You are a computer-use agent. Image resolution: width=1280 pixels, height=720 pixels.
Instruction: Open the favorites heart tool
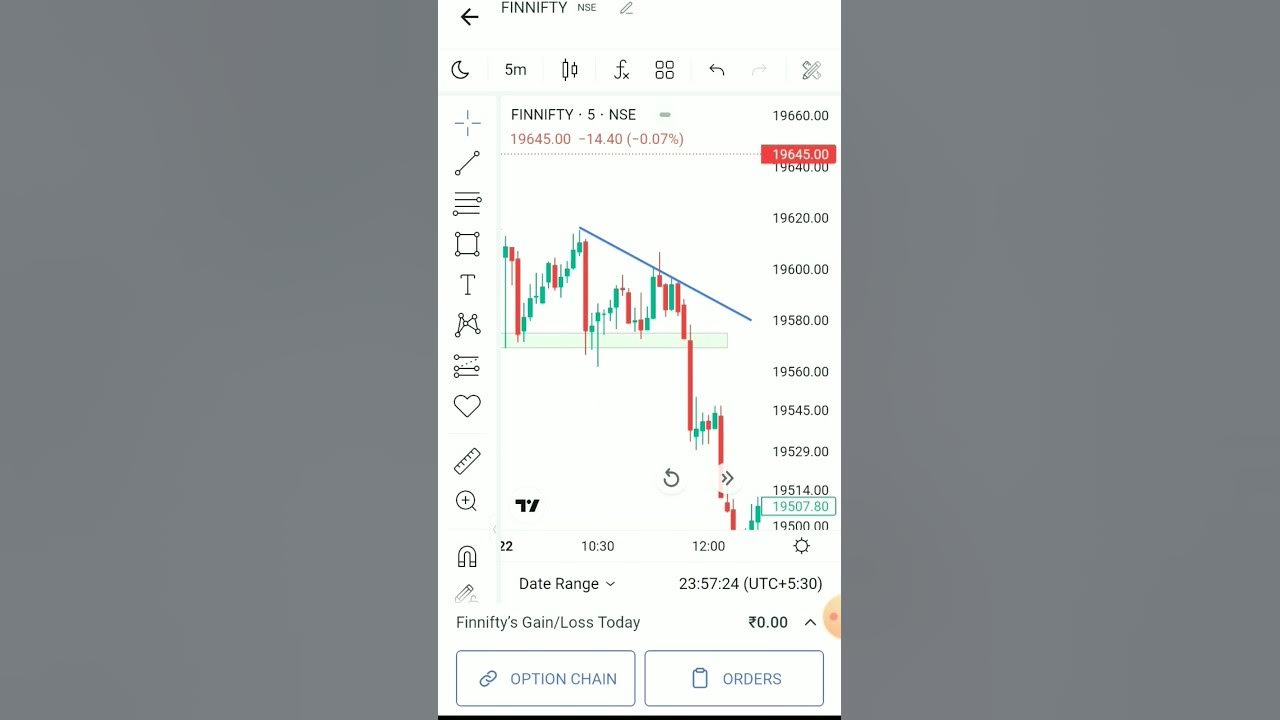[x=467, y=406]
